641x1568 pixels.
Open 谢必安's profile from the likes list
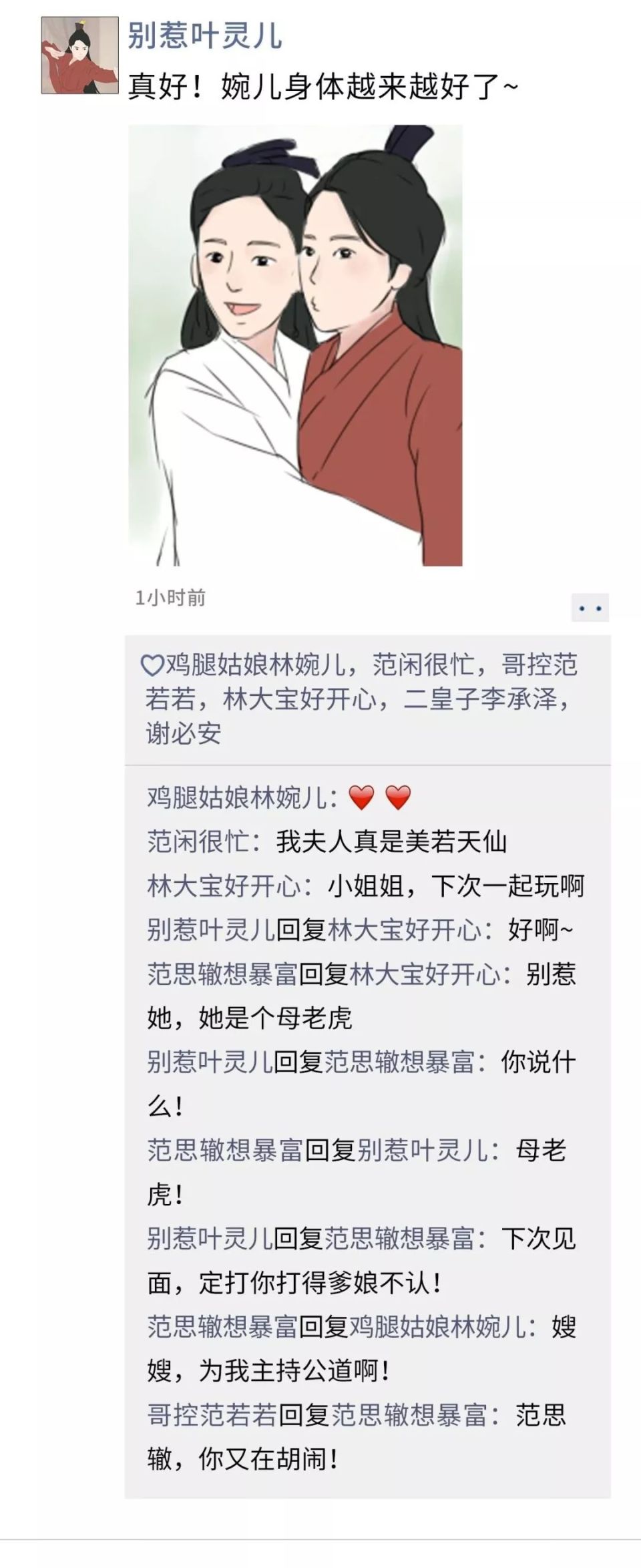183,733
